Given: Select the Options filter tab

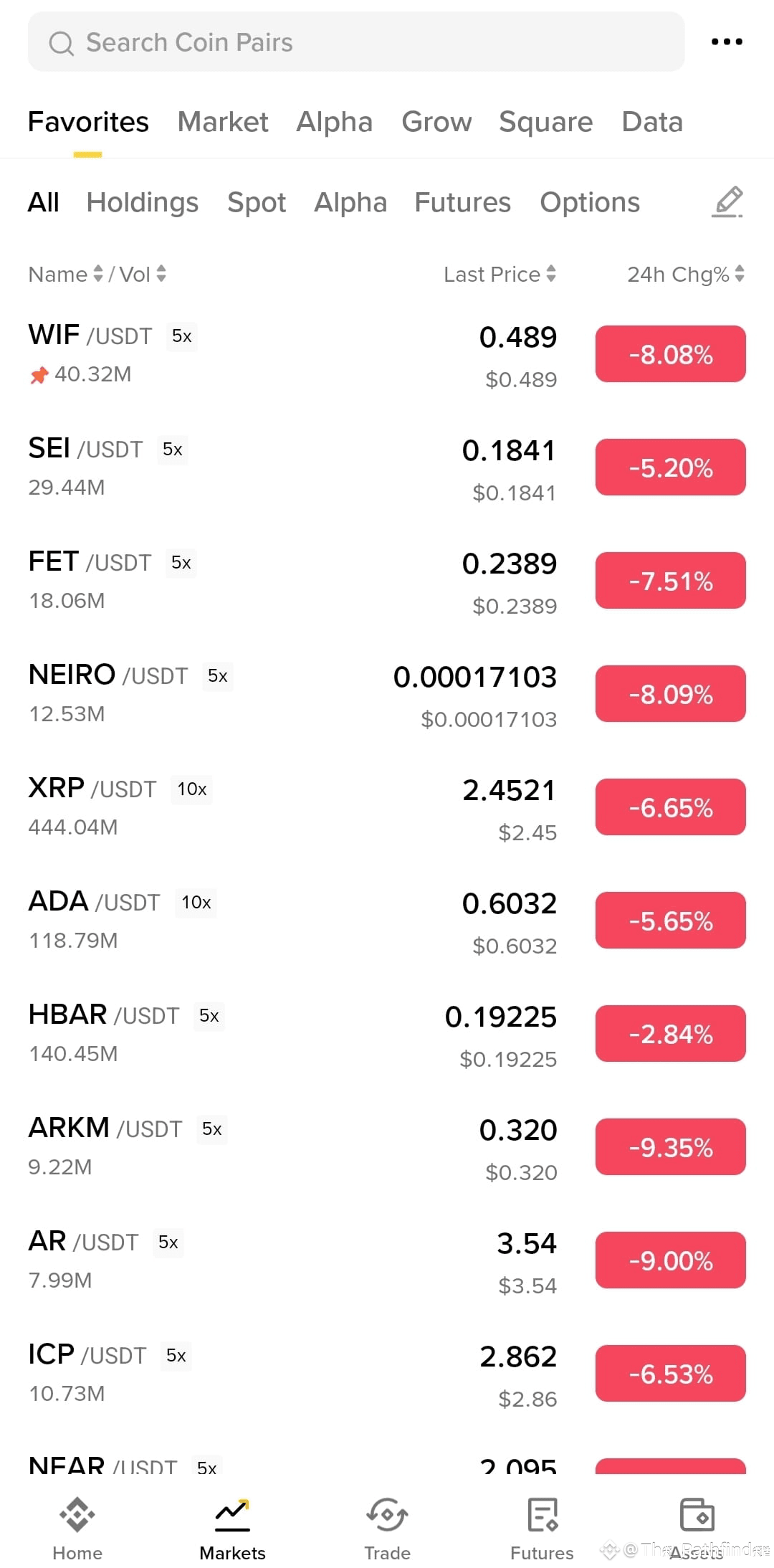Looking at the screenshot, I should tap(590, 203).
